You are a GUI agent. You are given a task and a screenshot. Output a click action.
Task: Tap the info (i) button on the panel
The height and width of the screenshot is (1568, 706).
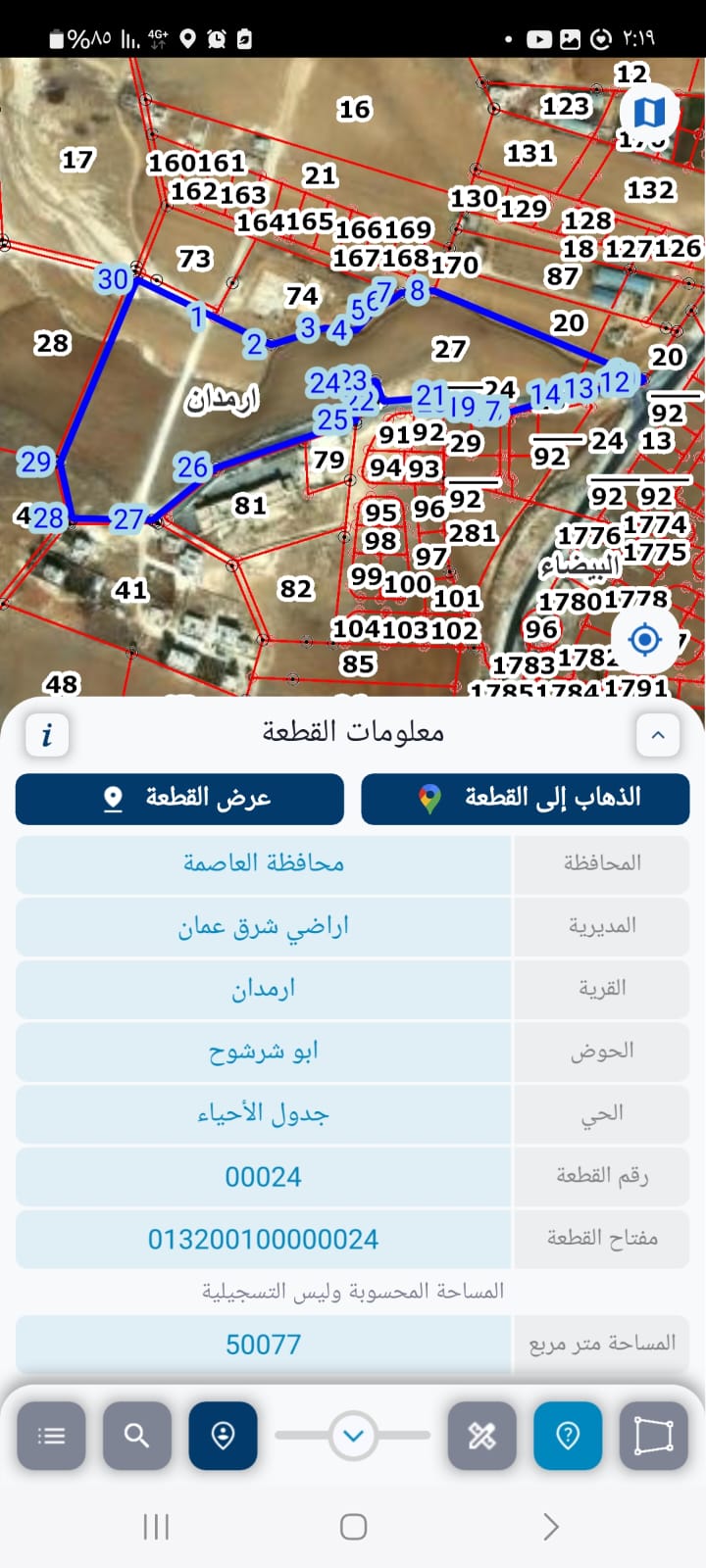click(45, 734)
